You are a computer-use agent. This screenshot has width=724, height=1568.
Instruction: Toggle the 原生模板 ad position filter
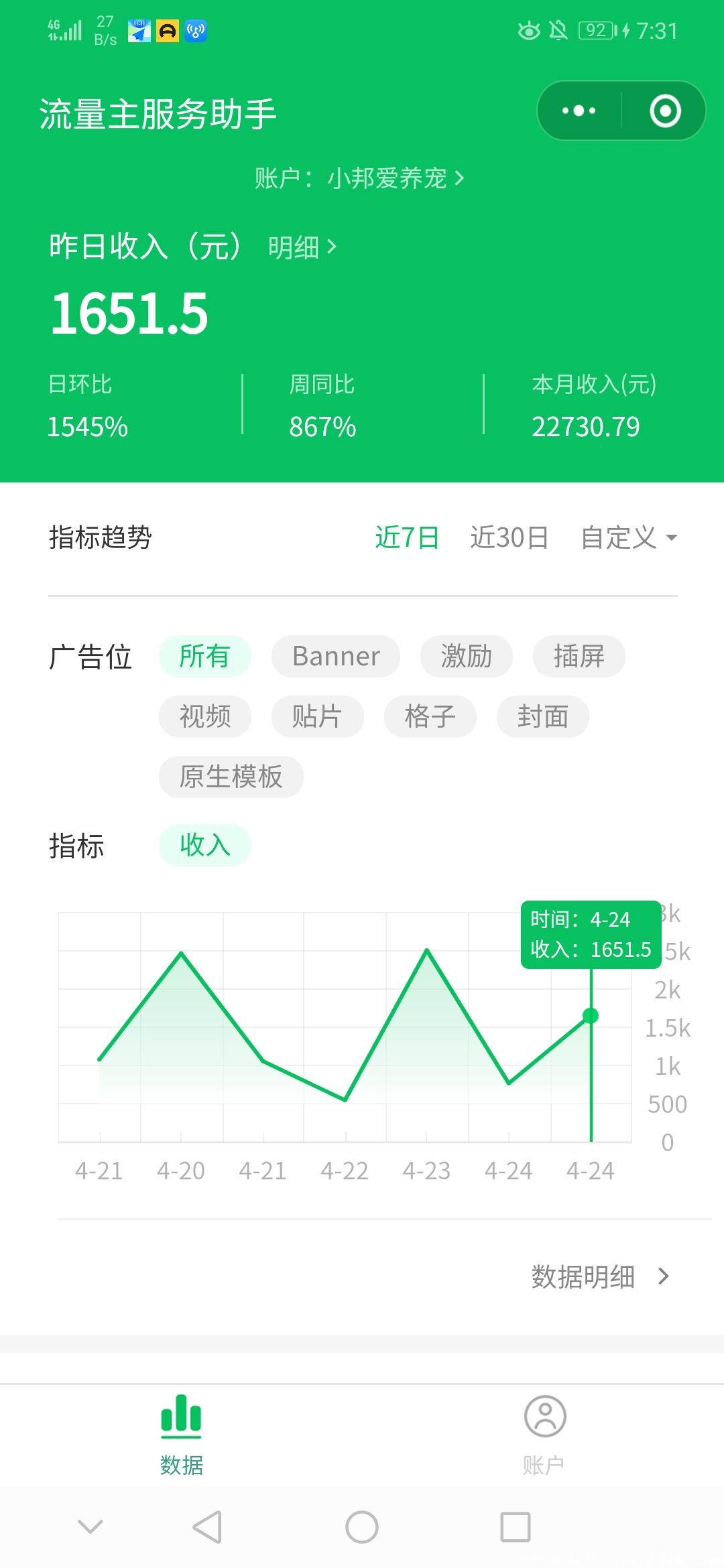[231, 776]
